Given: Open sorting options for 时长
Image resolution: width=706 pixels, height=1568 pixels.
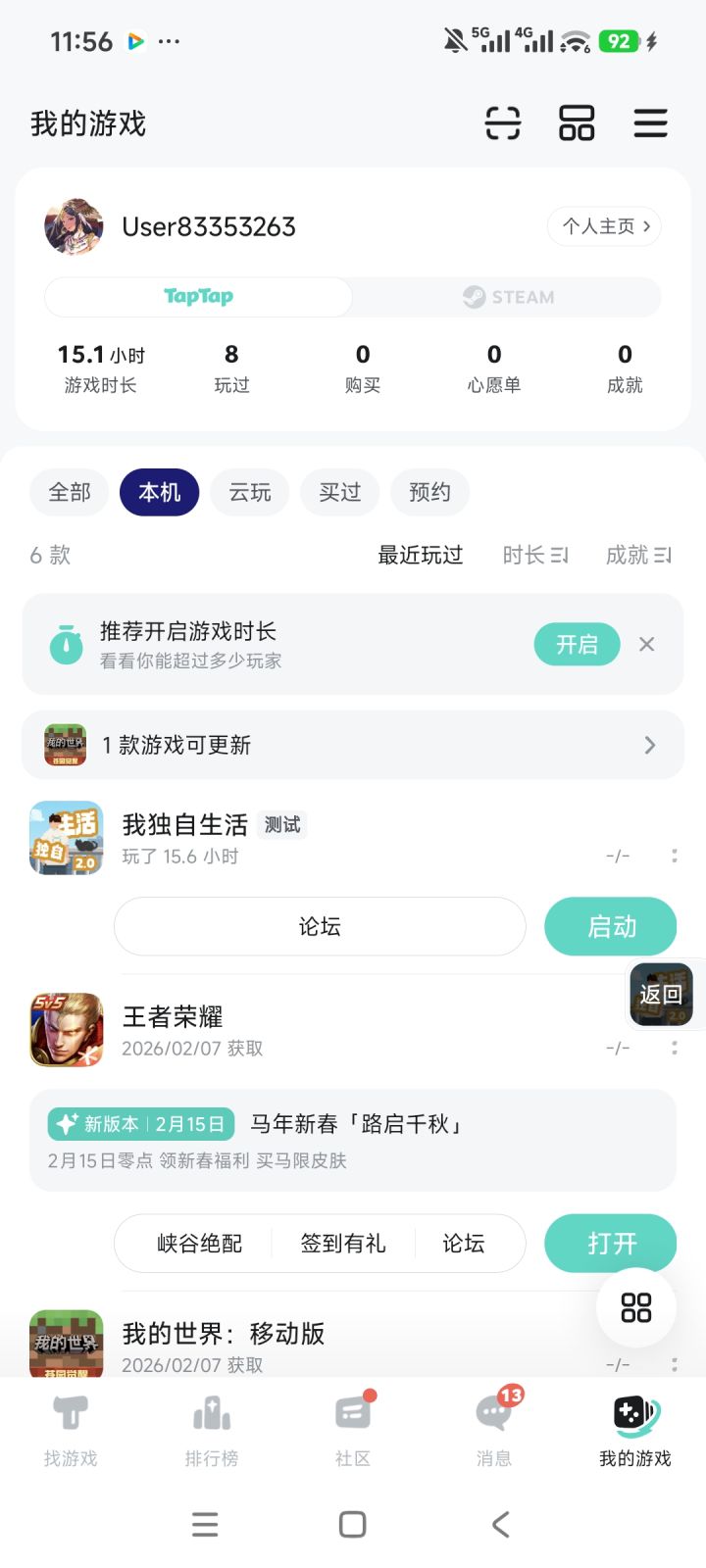Looking at the screenshot, I should (534, 555).
